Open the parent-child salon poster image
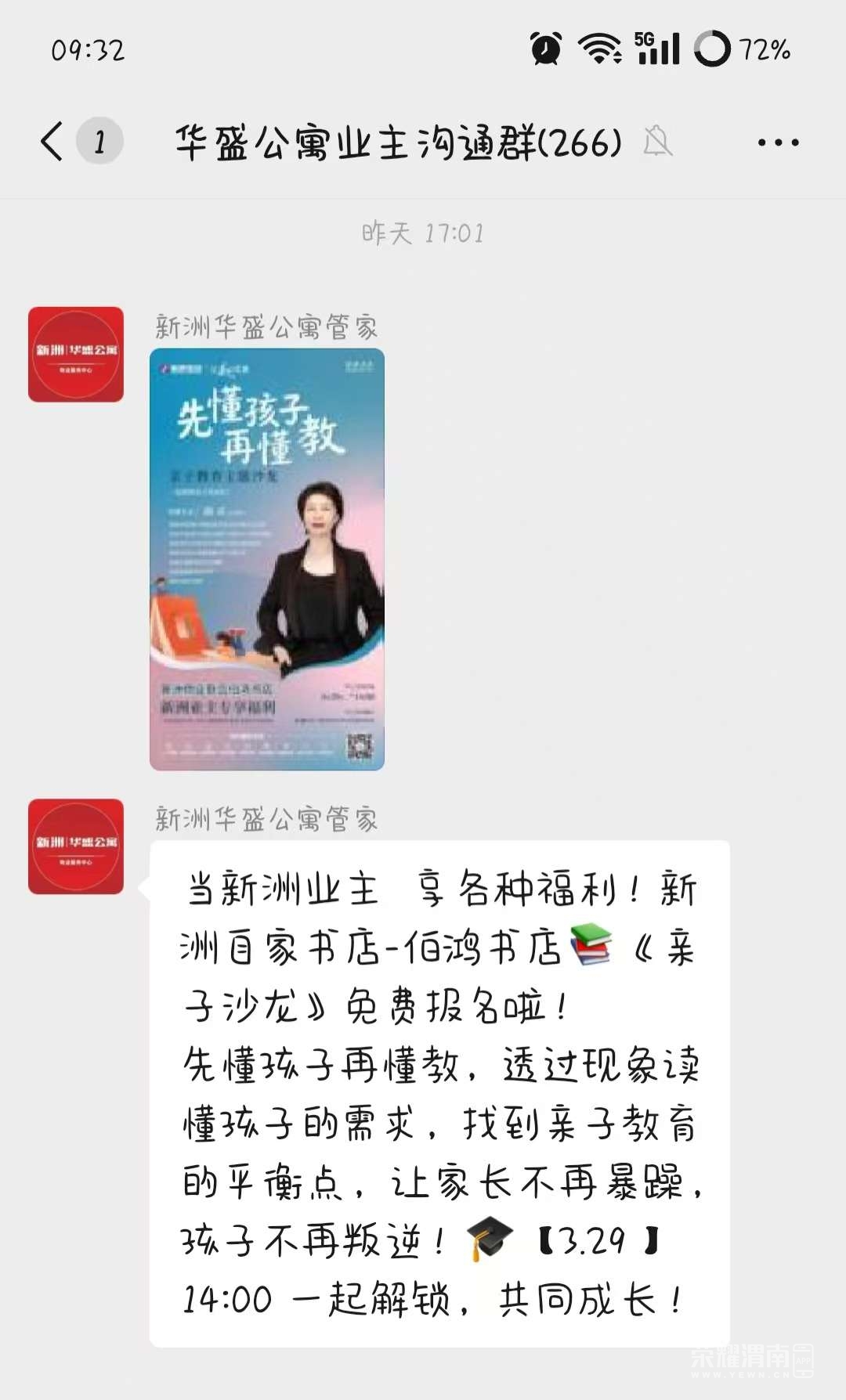846x1400 pixels. 267,559
